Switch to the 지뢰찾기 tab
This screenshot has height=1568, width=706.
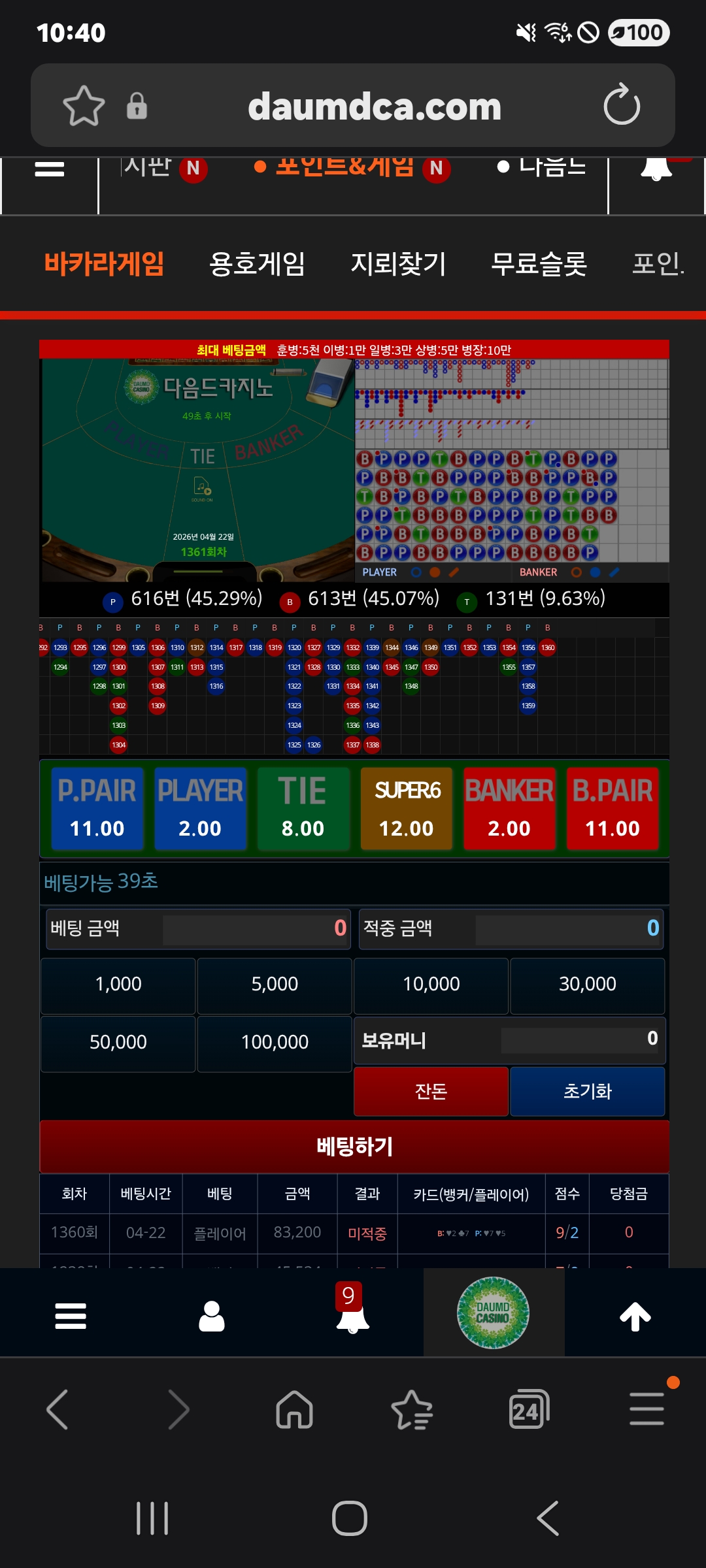point(398,264)
